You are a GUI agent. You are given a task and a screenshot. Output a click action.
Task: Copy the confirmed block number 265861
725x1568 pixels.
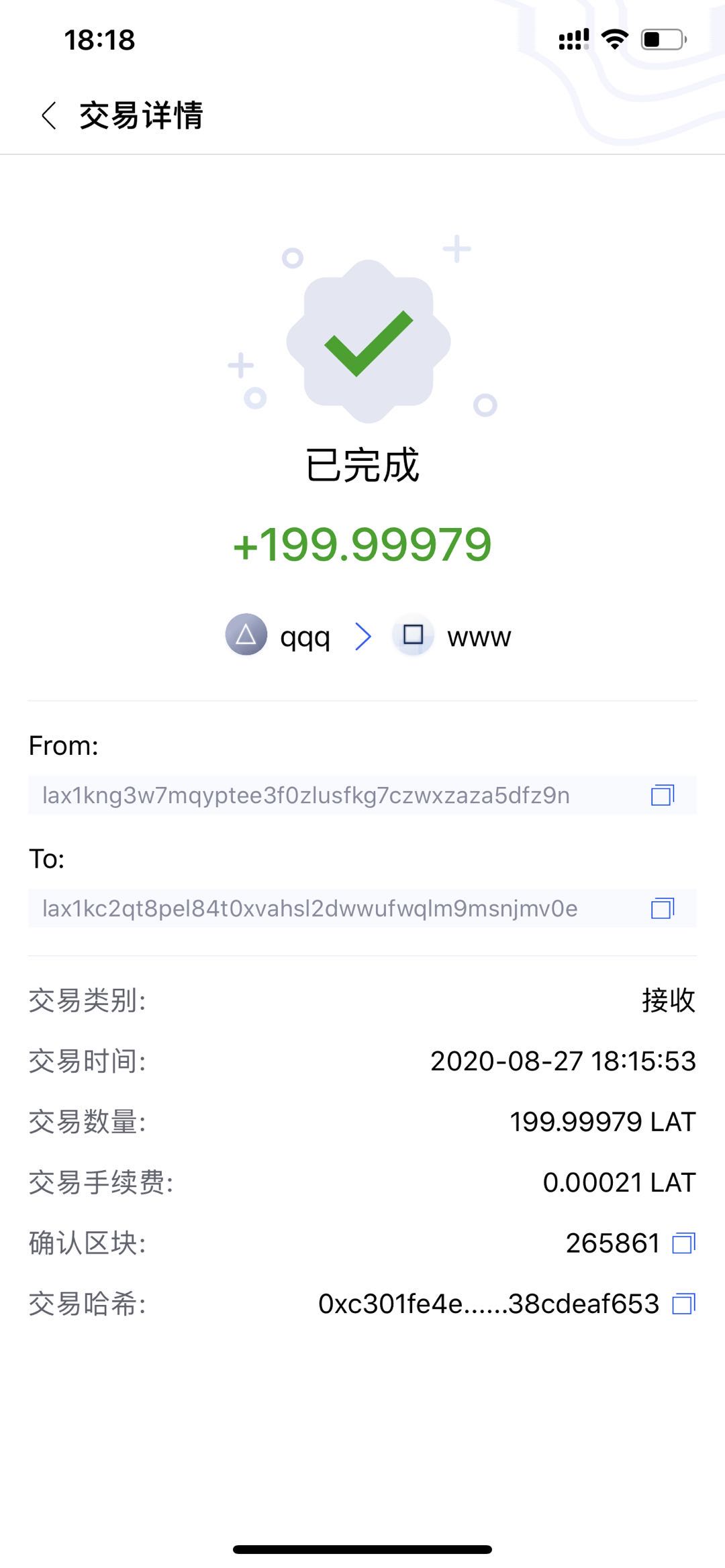click(x=683, y=1243)
